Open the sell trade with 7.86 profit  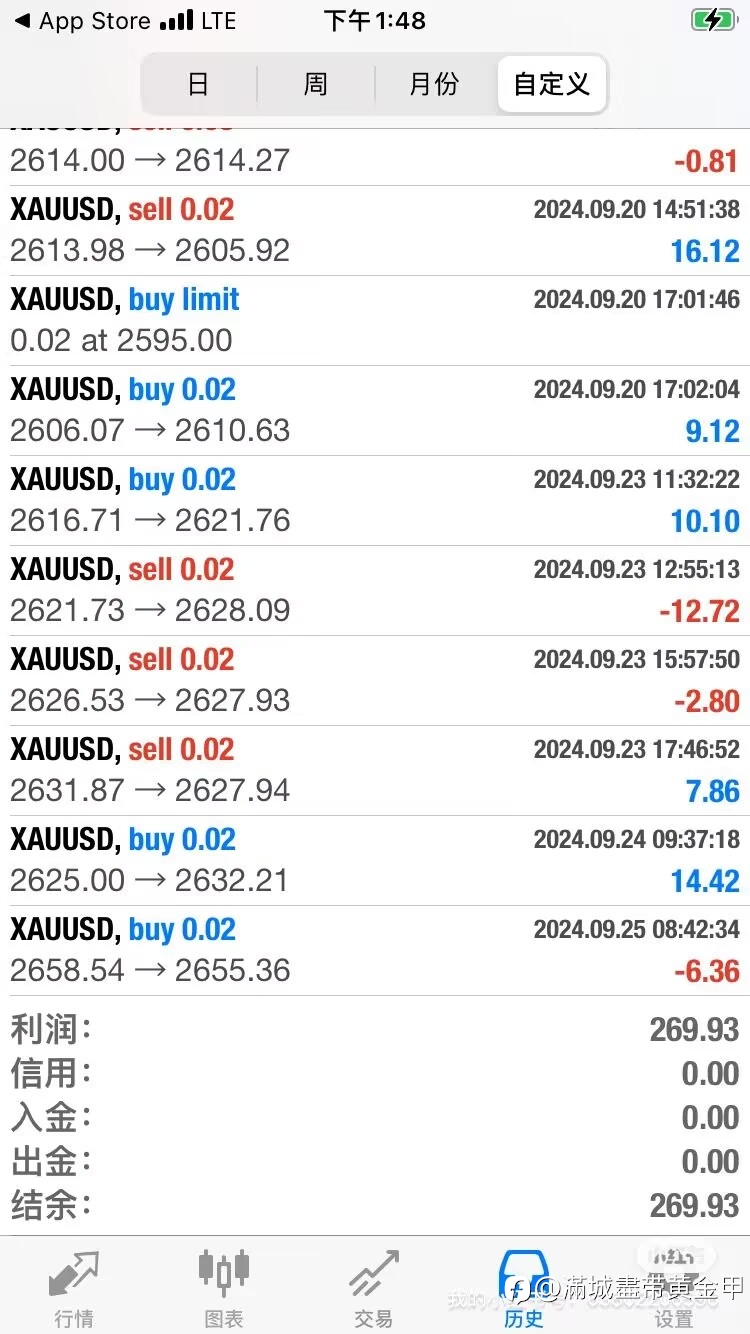(375, 771)
